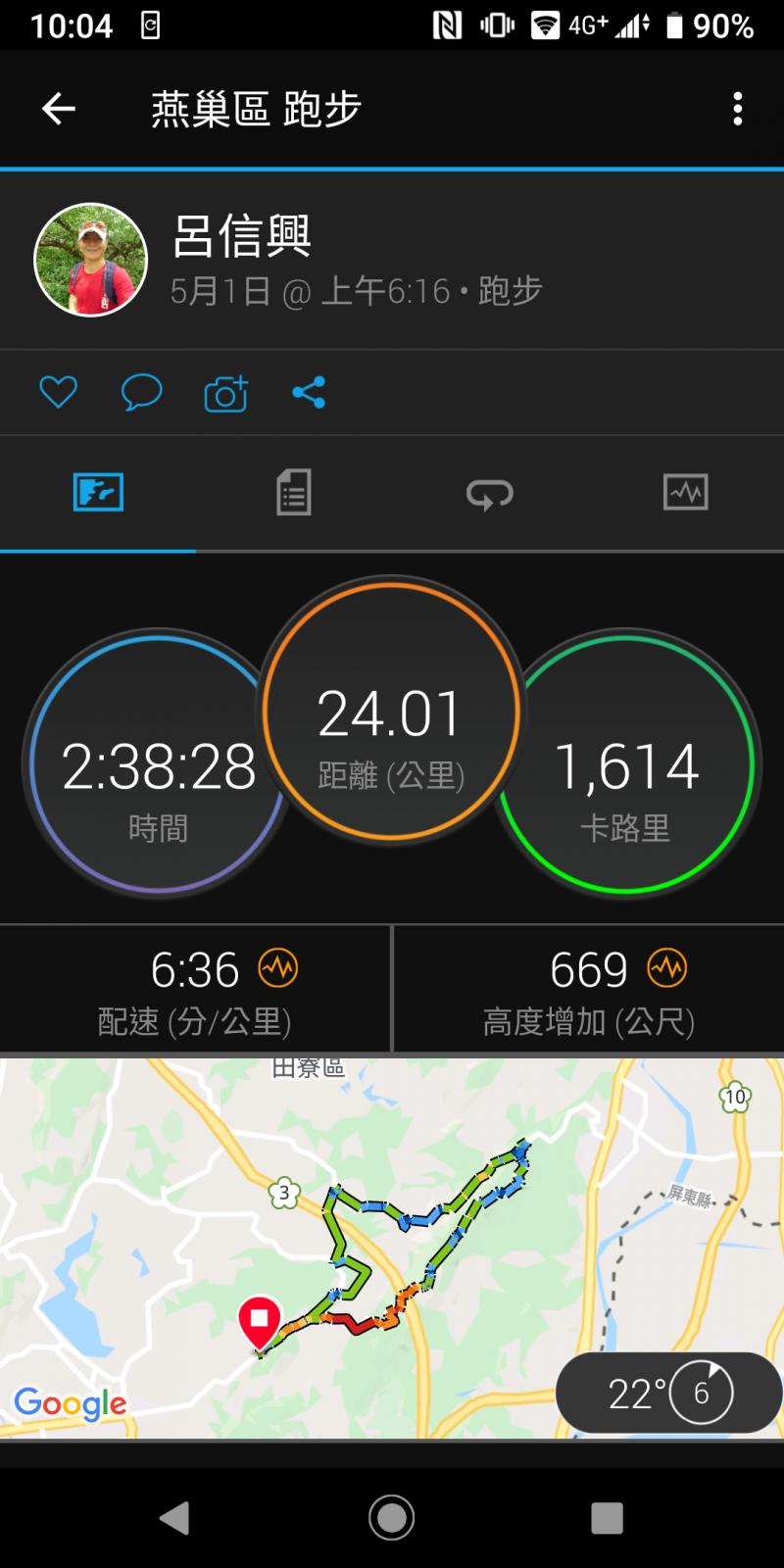Screen dimensions: 784x1568
Task: Open the three-dot overflow menu
Action: click(x=737, y=108)
